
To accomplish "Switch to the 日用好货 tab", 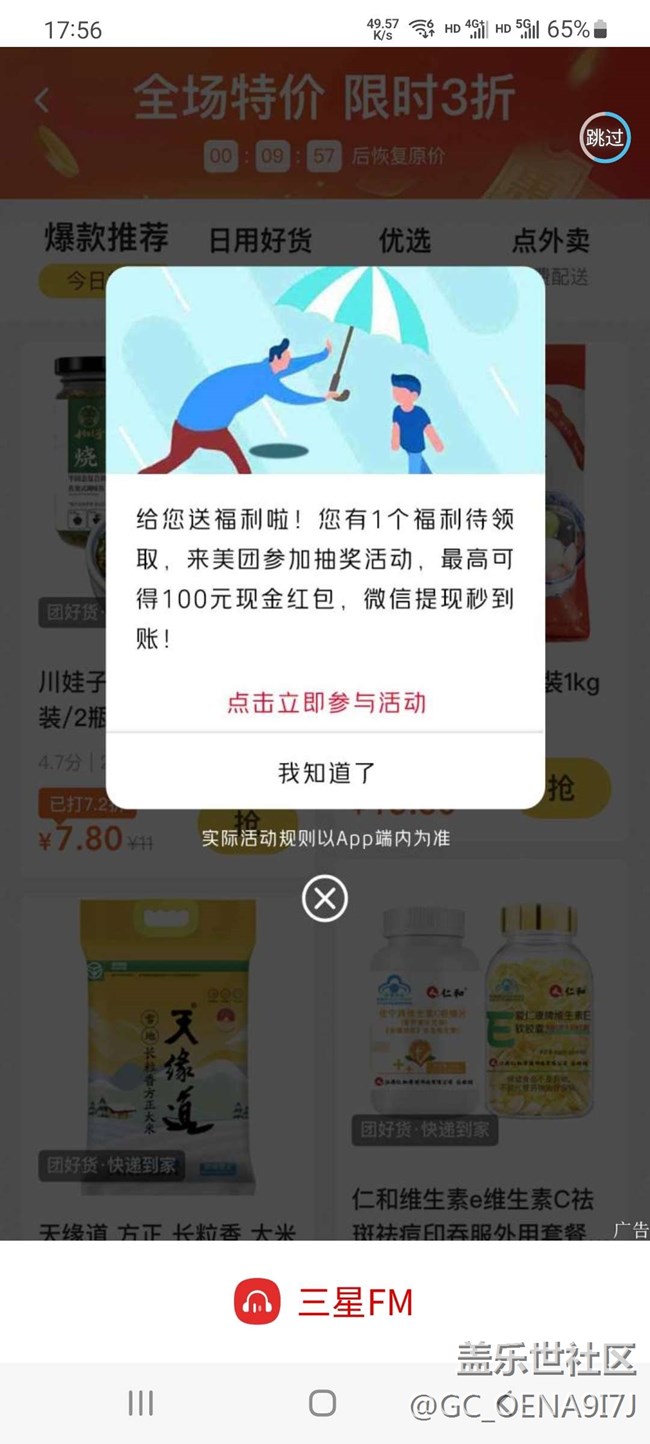I will click(260, 240).
